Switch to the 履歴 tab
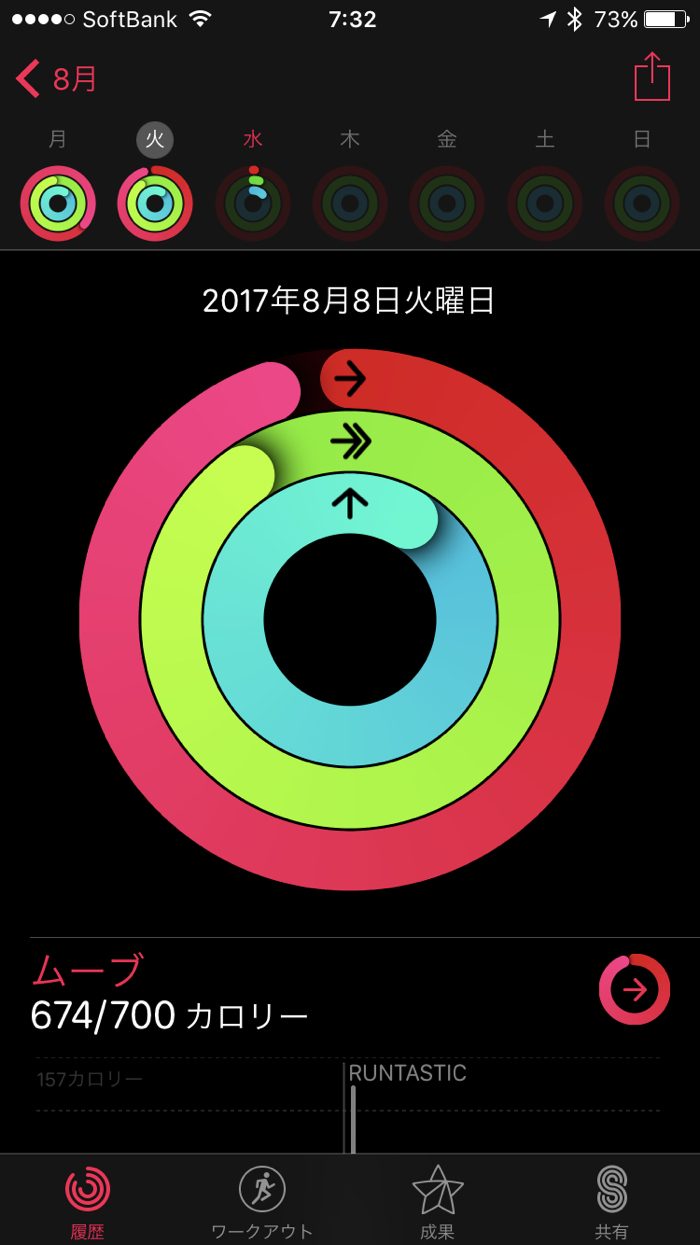The width and height of the screenshot is (700, 1245). point(88,1200)
